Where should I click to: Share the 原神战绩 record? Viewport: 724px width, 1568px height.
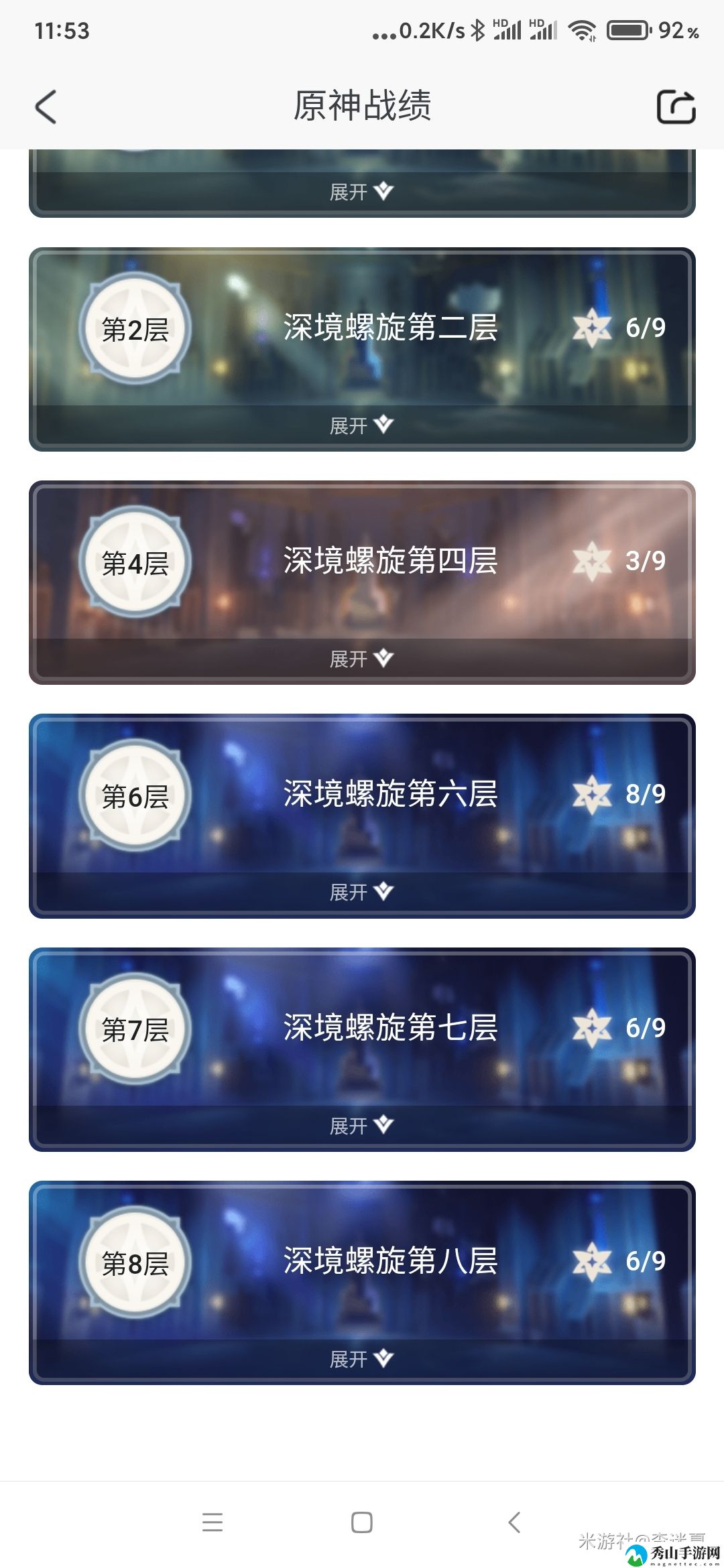tap(676, 107)
